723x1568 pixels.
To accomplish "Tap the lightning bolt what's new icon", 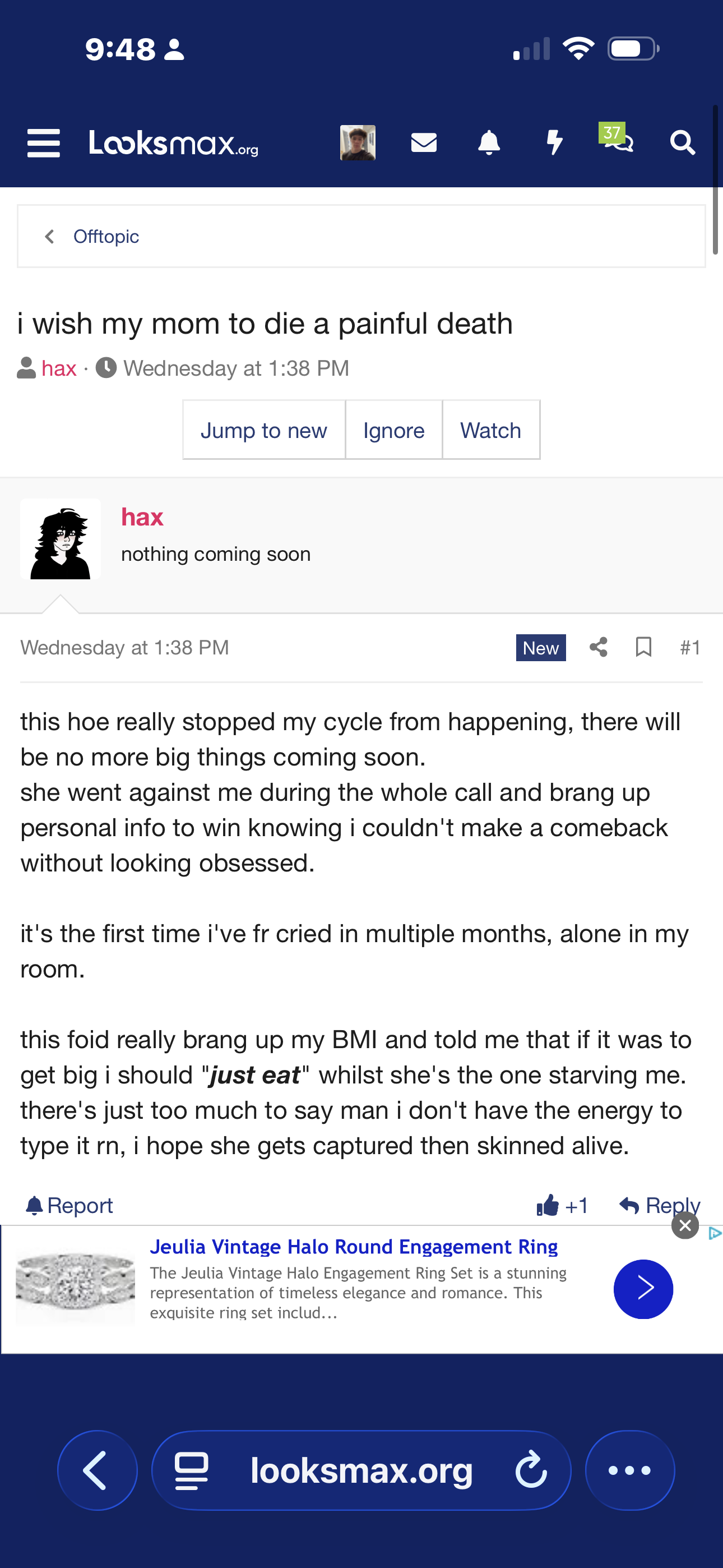I will coord(554,143).
